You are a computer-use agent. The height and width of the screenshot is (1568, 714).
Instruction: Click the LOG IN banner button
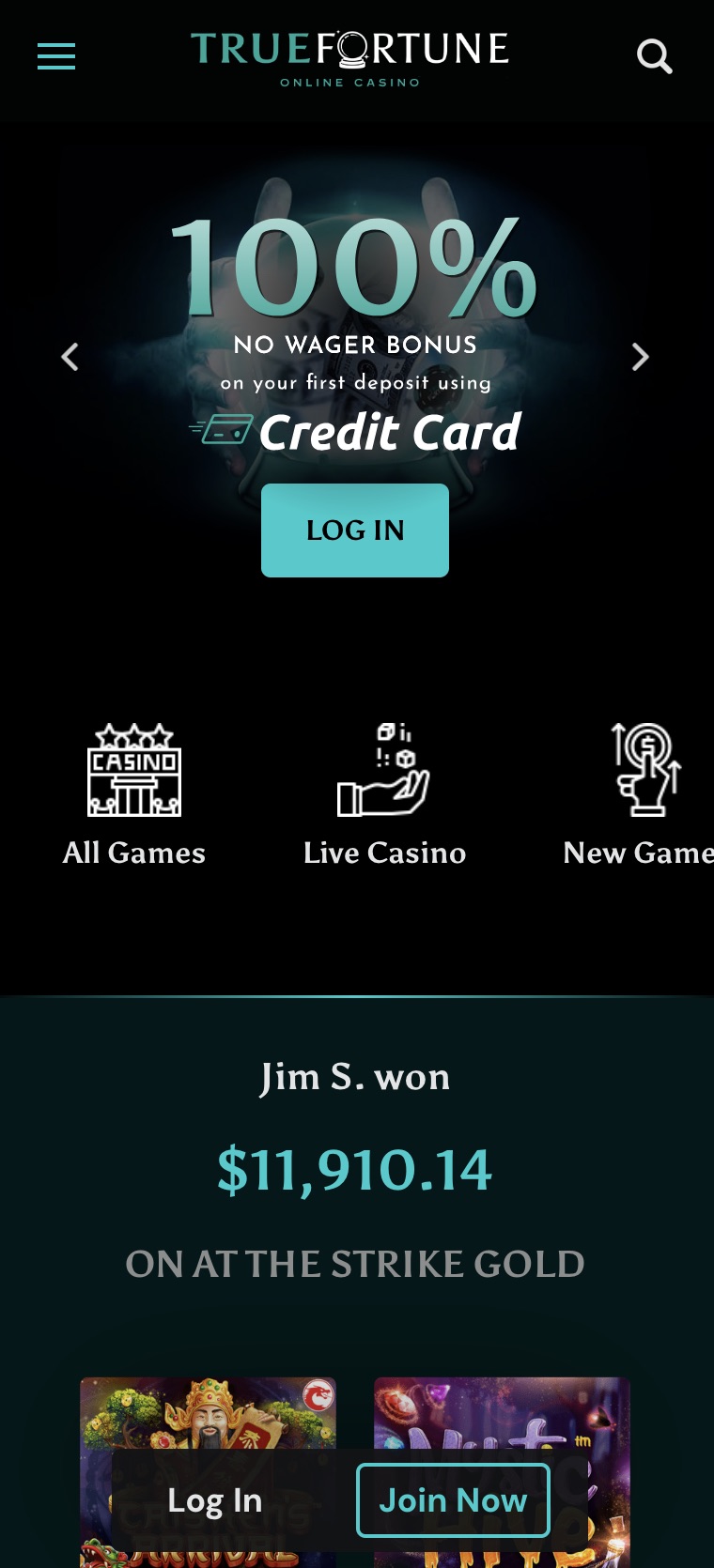pos(355,530)
